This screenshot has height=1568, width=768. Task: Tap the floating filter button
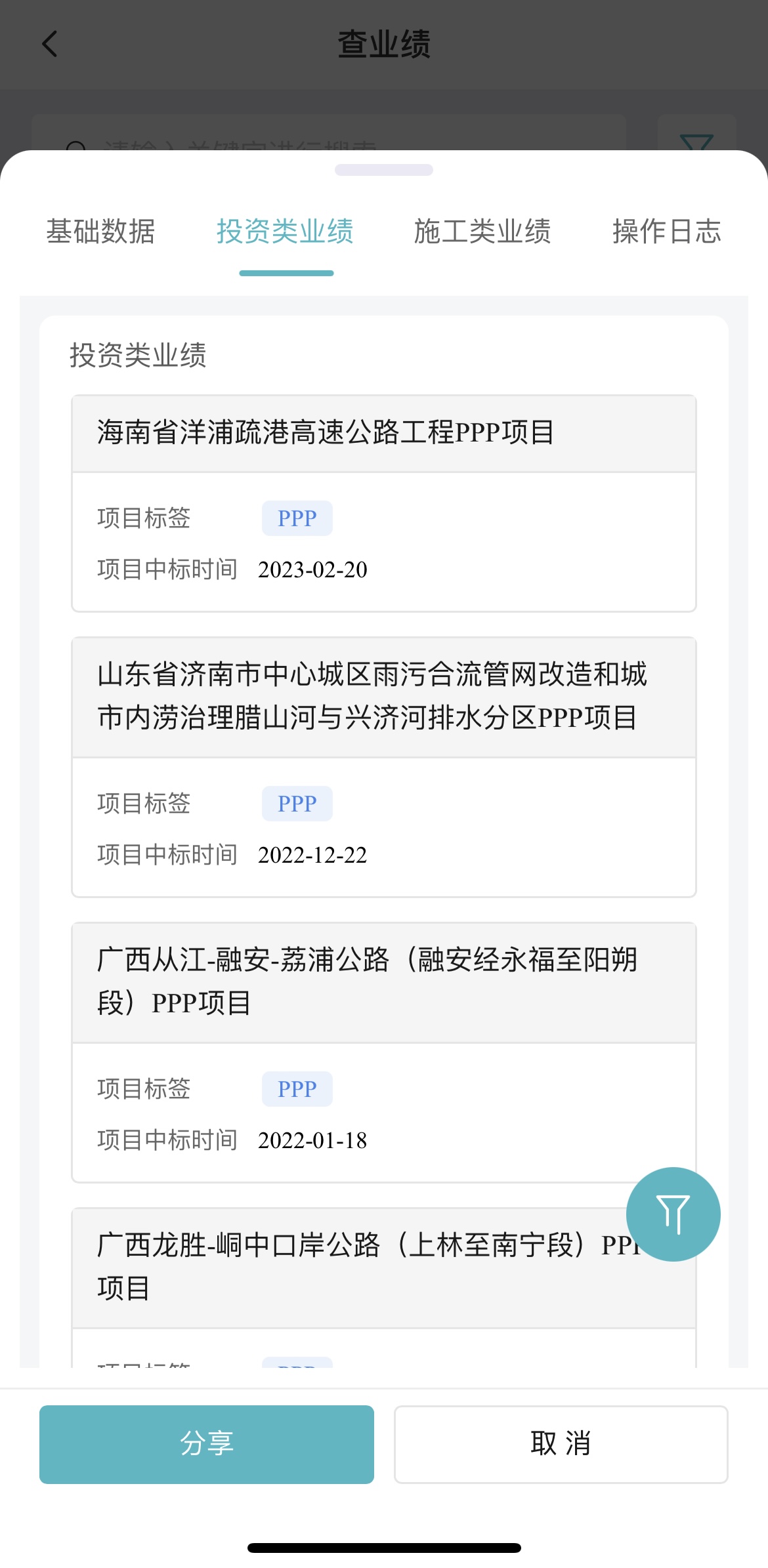(673, 1214)
